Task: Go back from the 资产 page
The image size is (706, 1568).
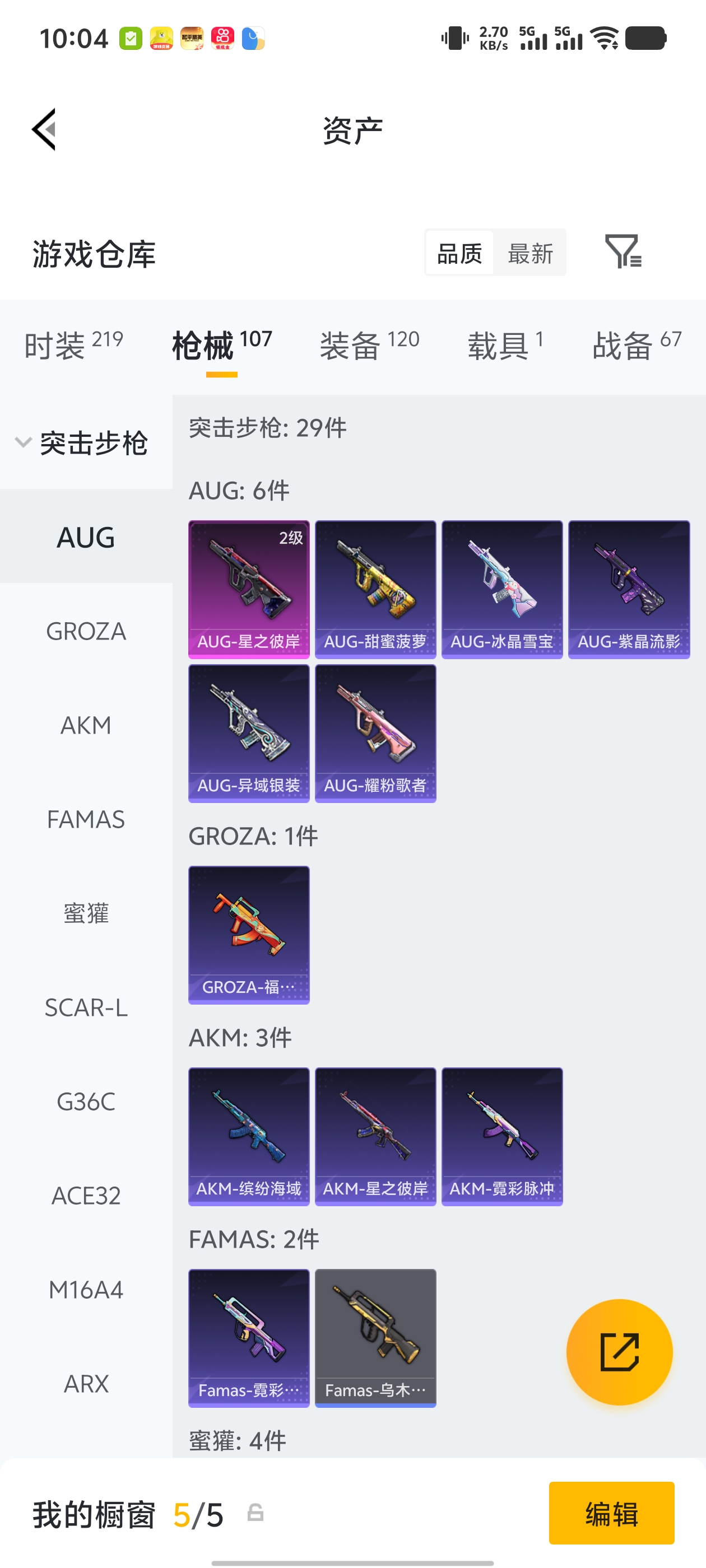Action: [x=44, y=129]
